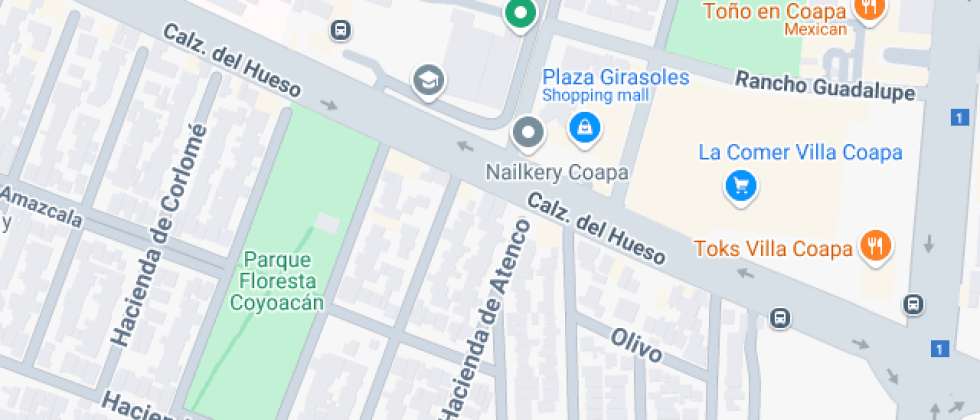Open the Plaza Girasoles shopping mall pin
980x420 pixels.
584,128
